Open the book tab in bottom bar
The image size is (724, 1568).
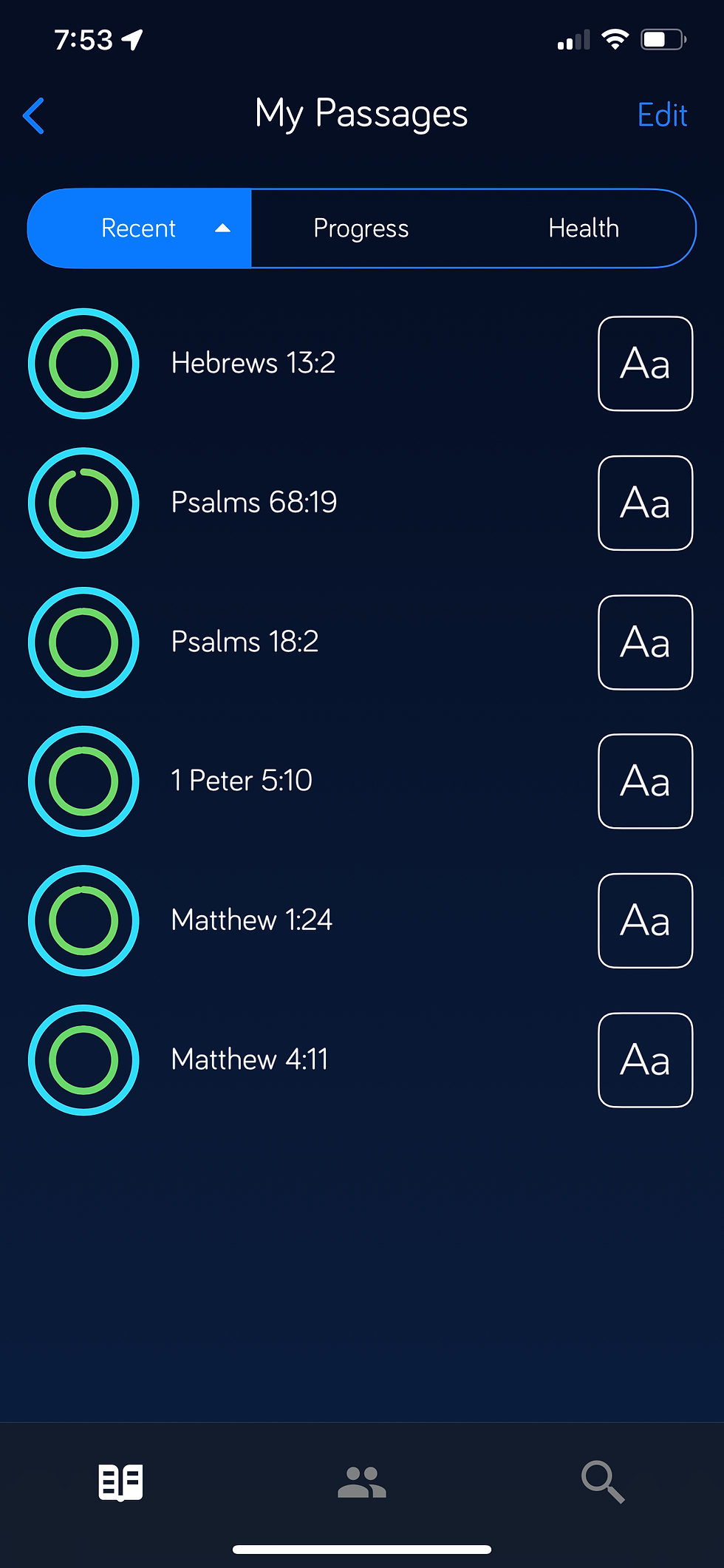pyautogui.click(x=120, y=1482)
